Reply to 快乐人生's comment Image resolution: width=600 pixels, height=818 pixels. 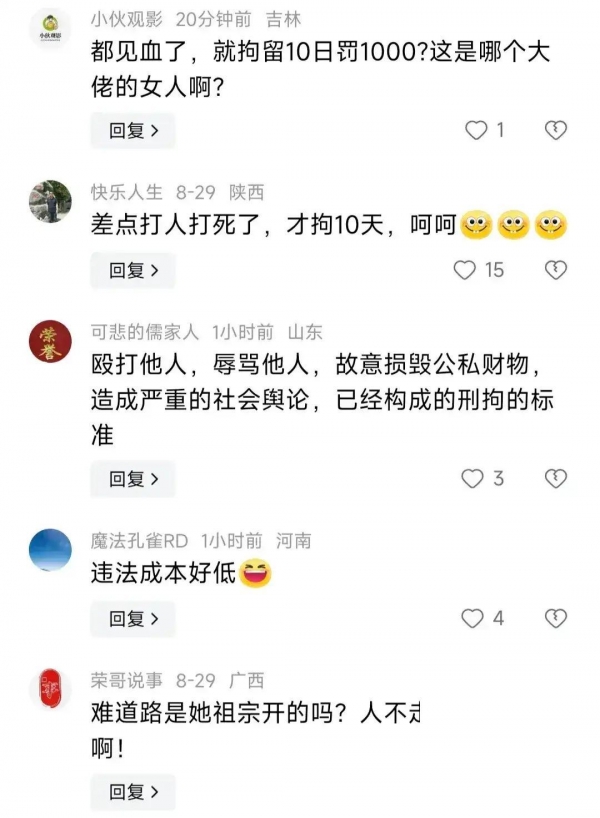pyautogui.click(x=133, y=270)
